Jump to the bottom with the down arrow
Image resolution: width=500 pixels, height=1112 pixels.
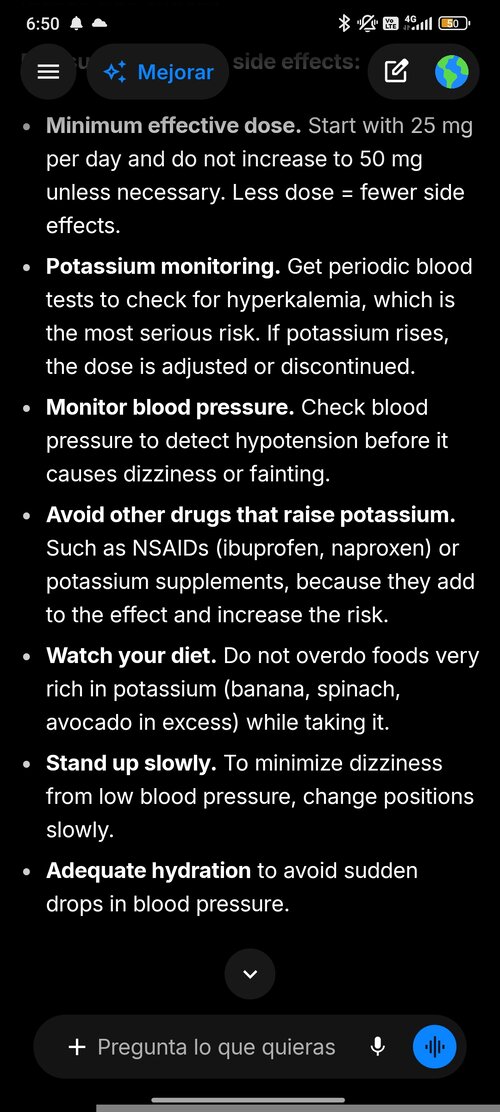tap(250, 974)
